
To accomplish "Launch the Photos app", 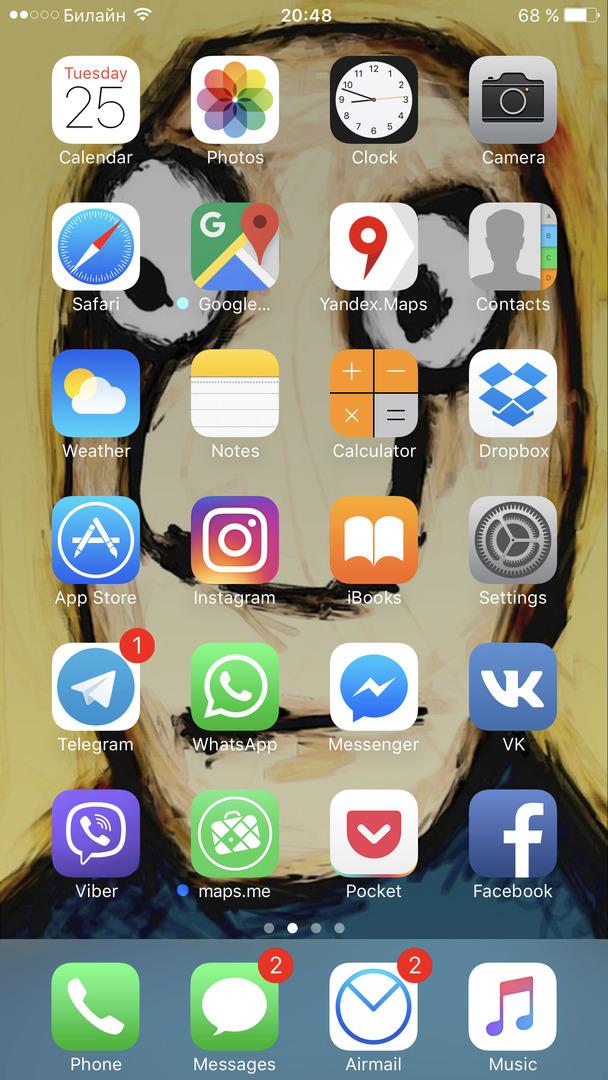I will (235, 100).
